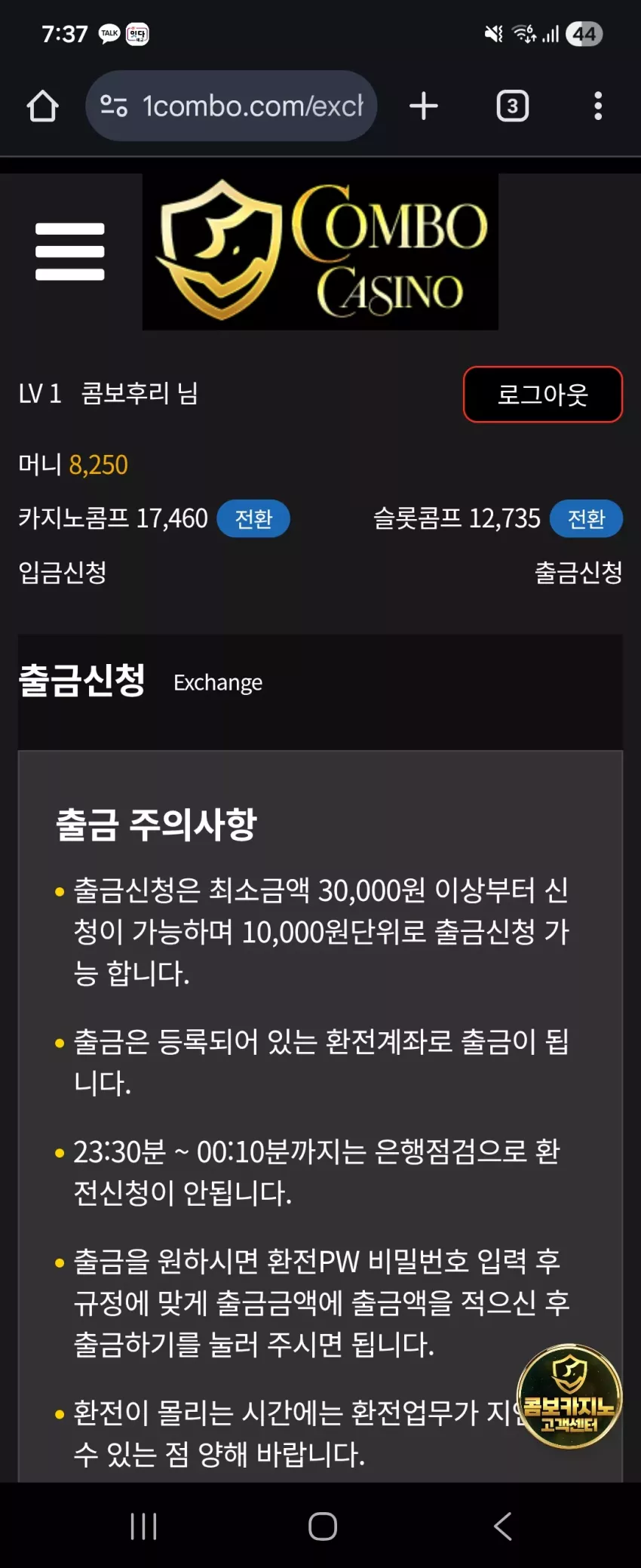Tap the 1combo.com address bar

pos(231,106)
